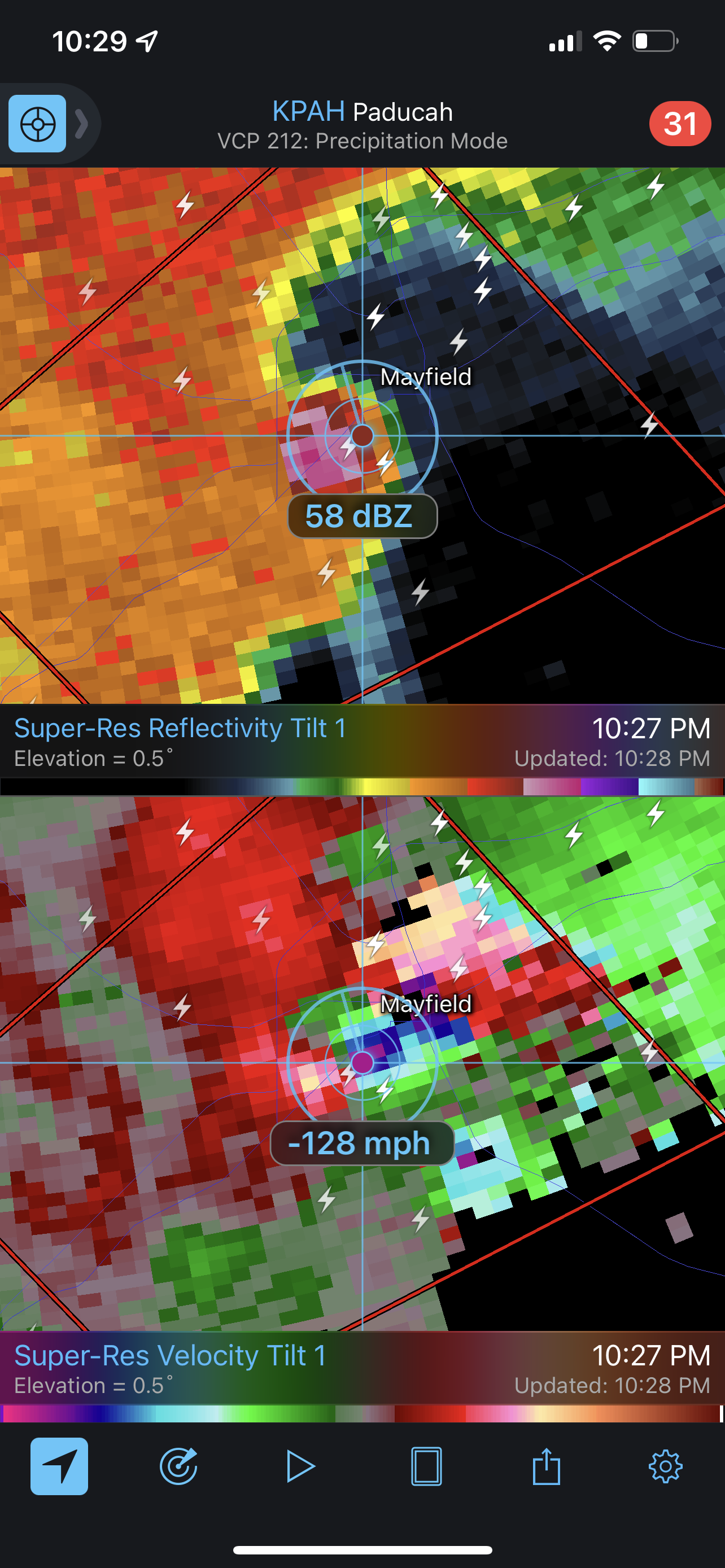Expand the chevron next to the target button
The height and width of the screenshot is (1568, 725).
(81, 124)
